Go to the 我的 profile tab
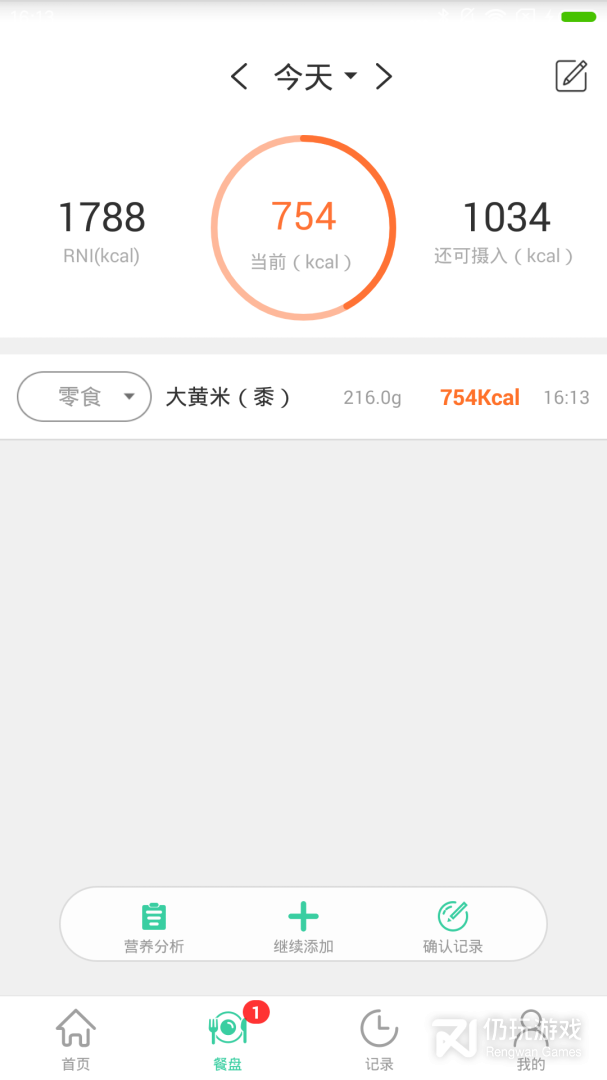607x1080 pixels. (x=531, y=1038)
